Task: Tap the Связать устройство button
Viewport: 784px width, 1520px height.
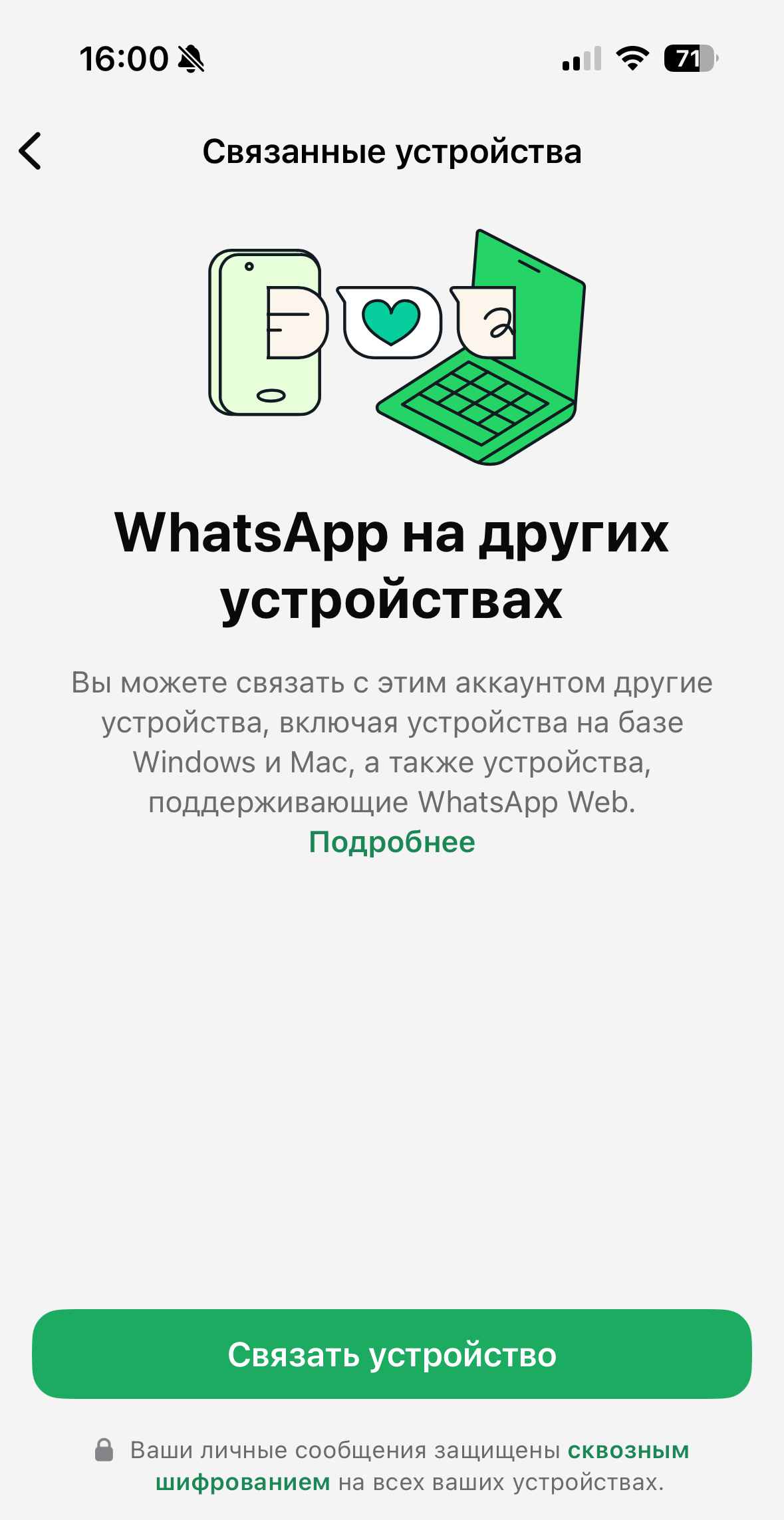Action: (x=392, y=1354)
